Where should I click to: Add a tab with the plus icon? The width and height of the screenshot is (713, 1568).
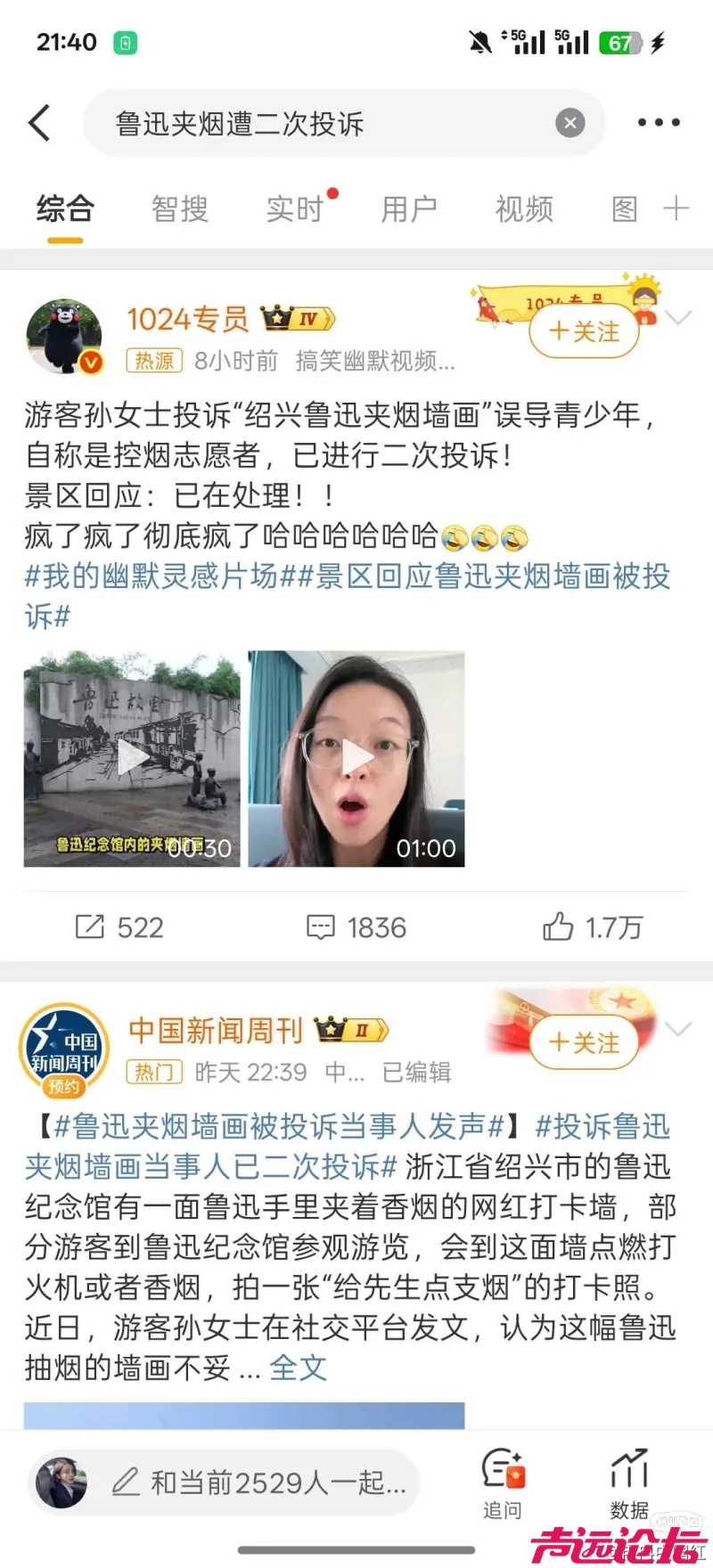click(x=676, y=209)
